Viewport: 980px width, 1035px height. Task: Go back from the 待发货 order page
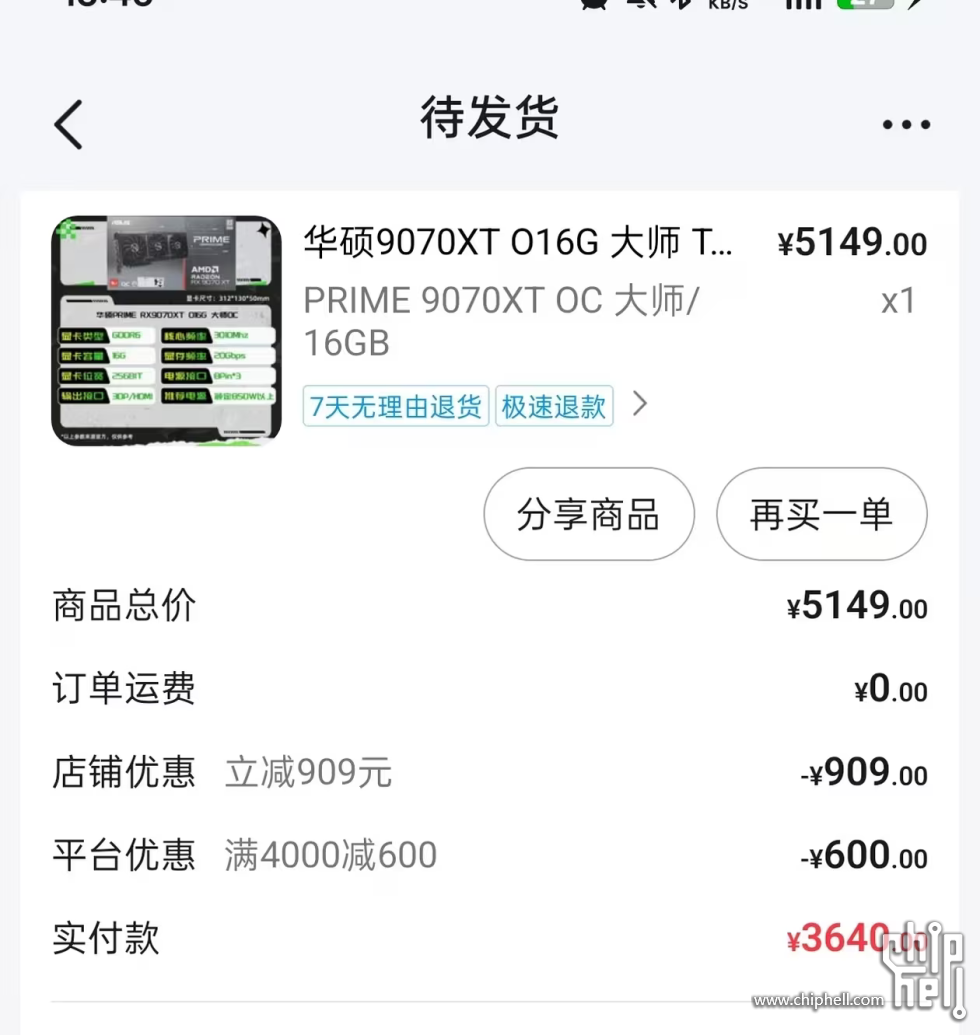pyautogui.click(x=68, y=125)
